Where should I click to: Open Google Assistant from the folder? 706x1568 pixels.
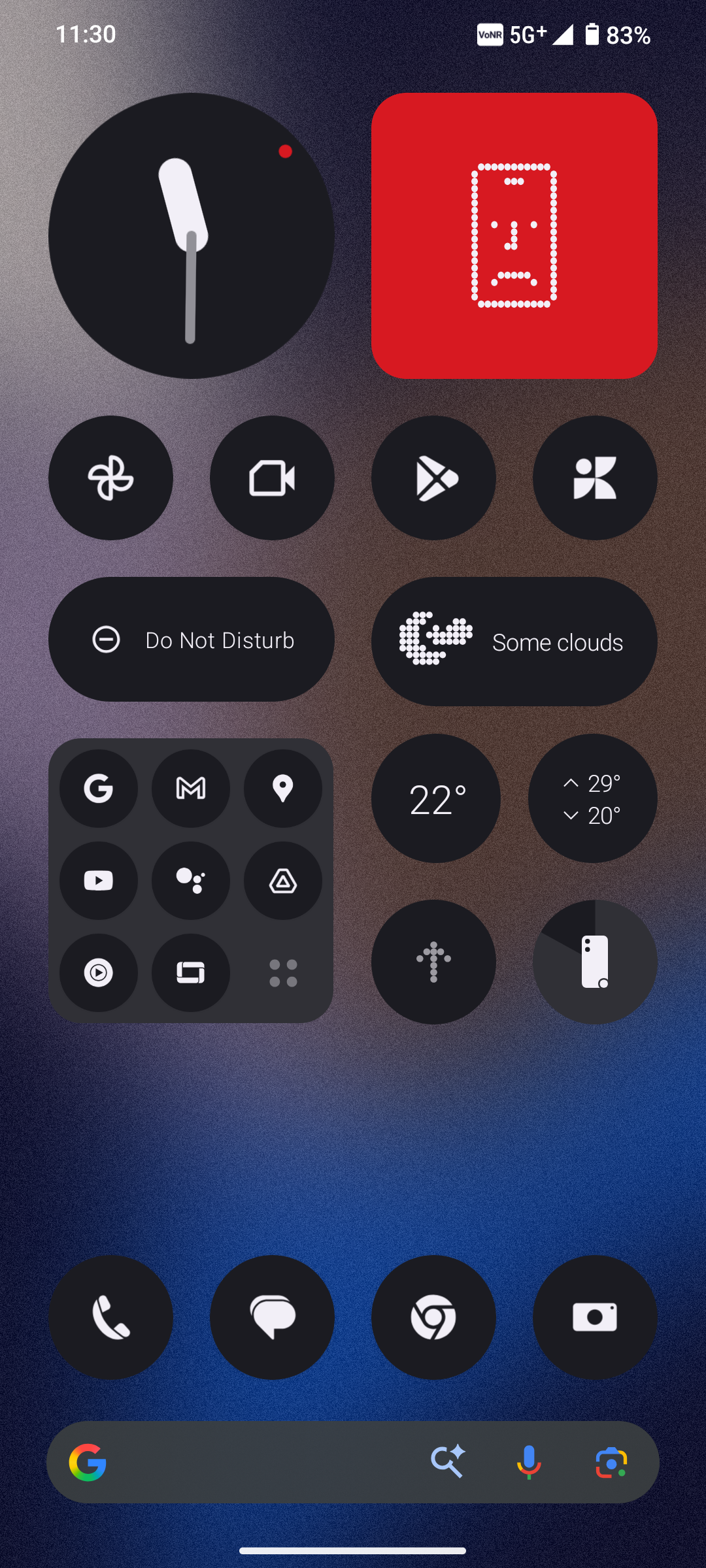(x=191, y=881)
